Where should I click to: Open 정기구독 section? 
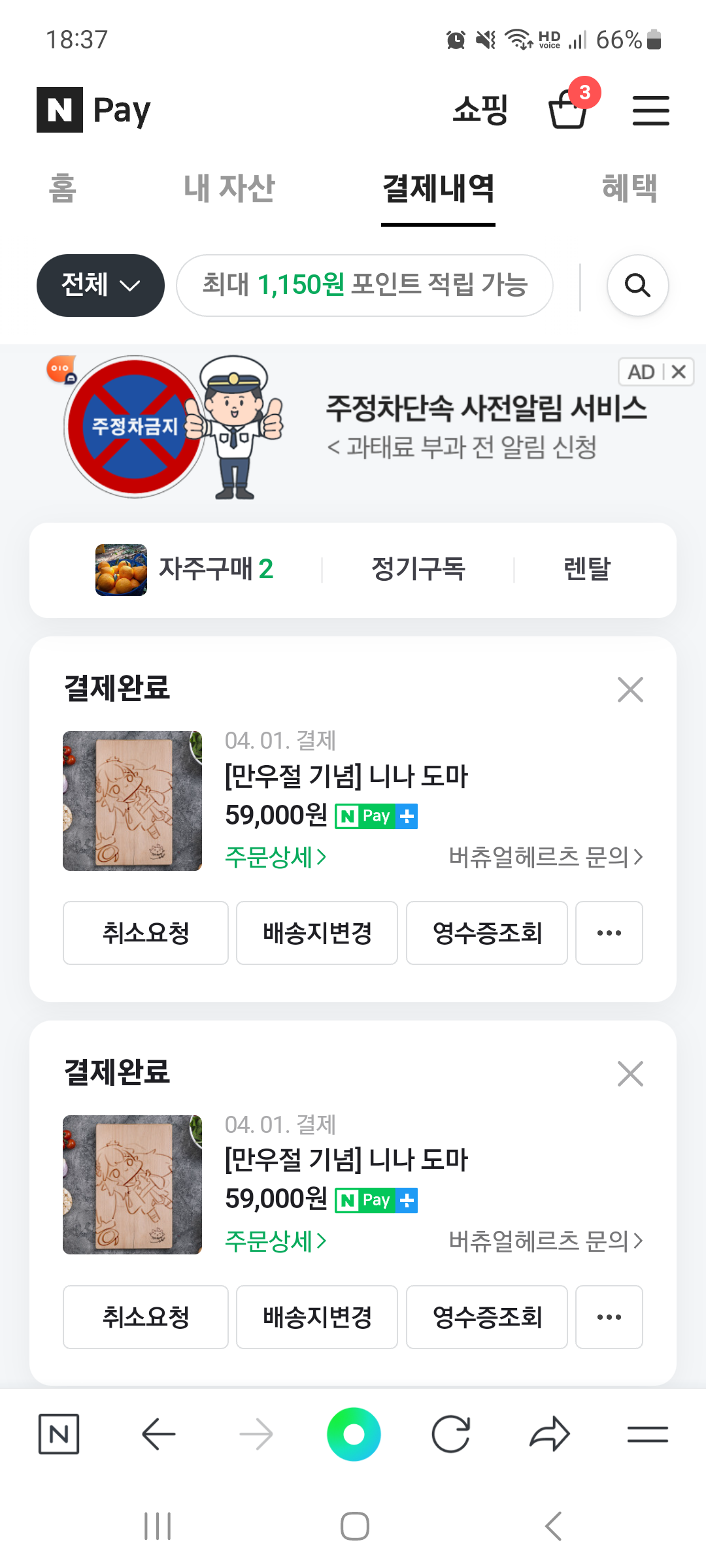click(x=418, y=570)
